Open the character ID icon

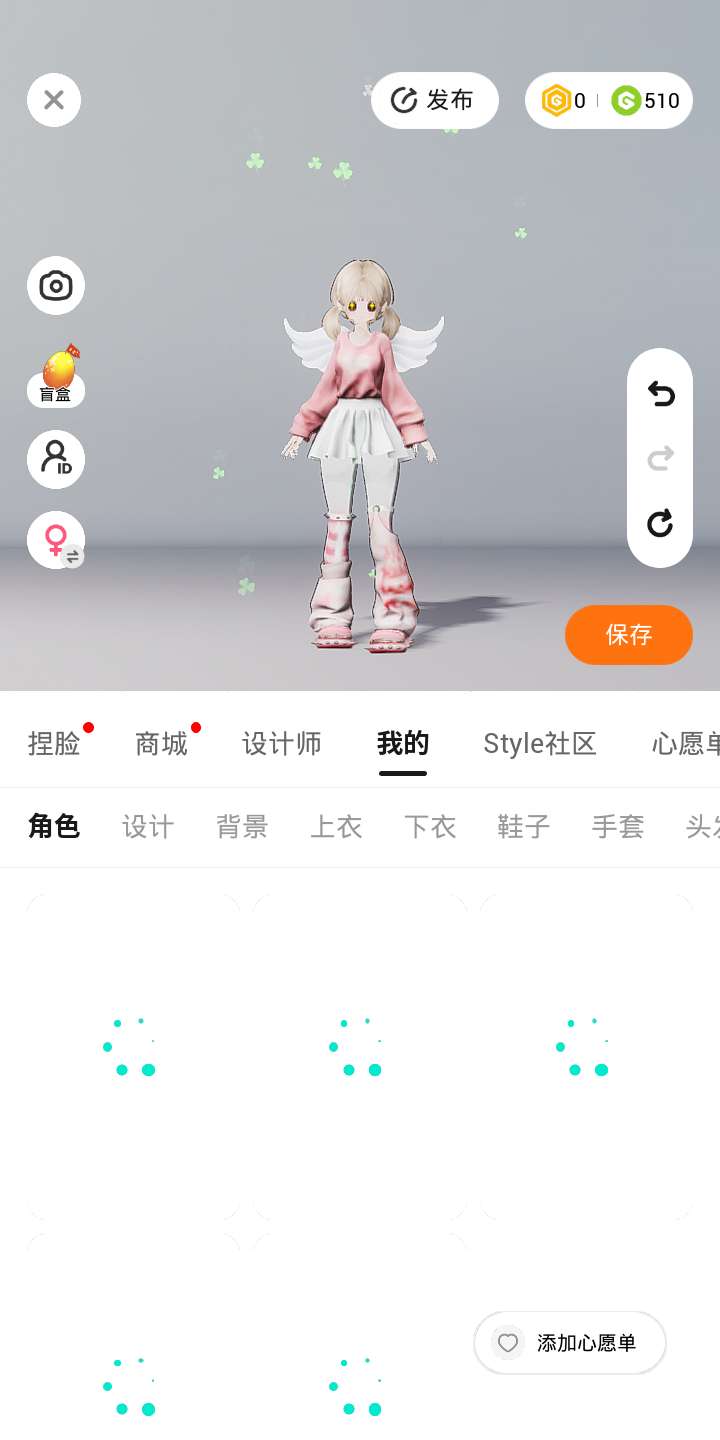[x=56, y=459]
